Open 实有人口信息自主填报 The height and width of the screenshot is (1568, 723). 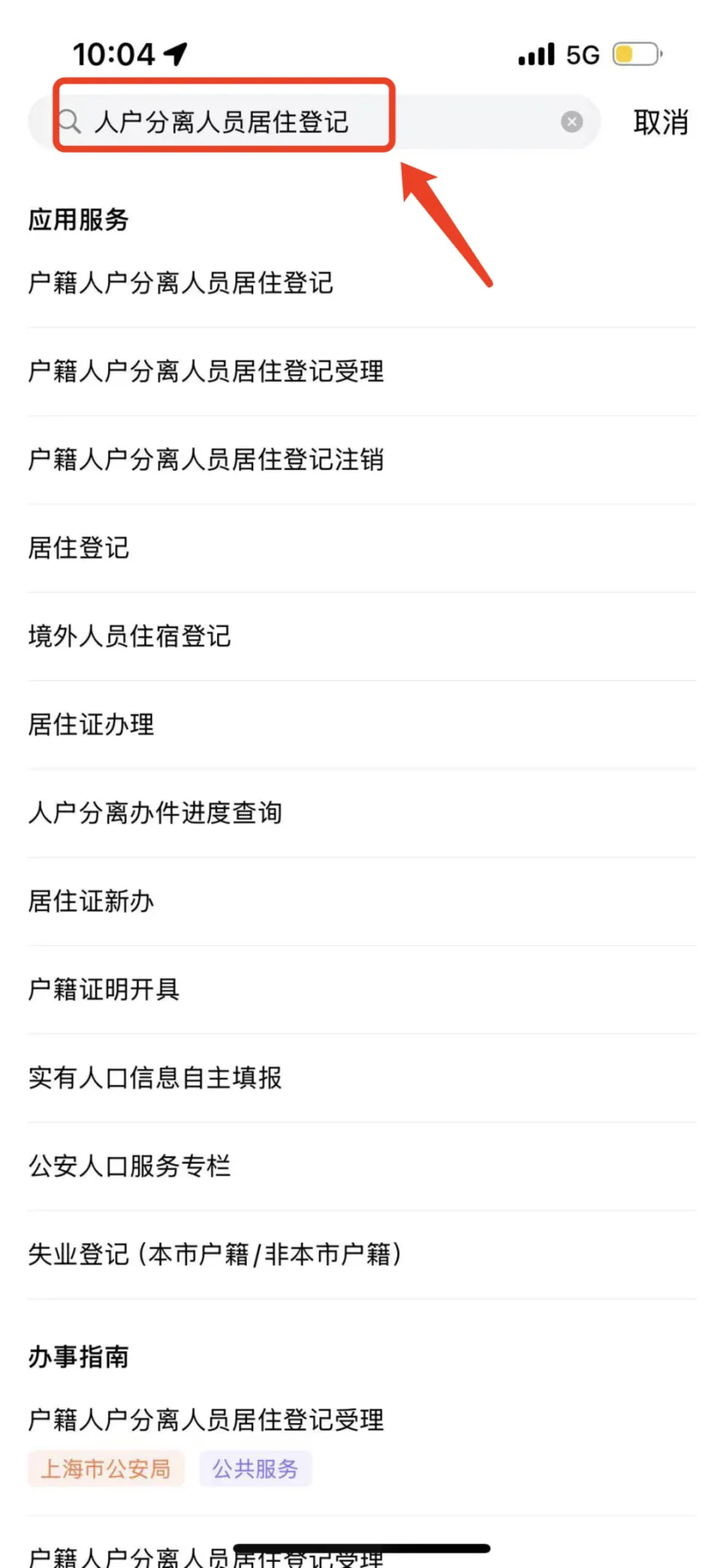pos(155,1077)
